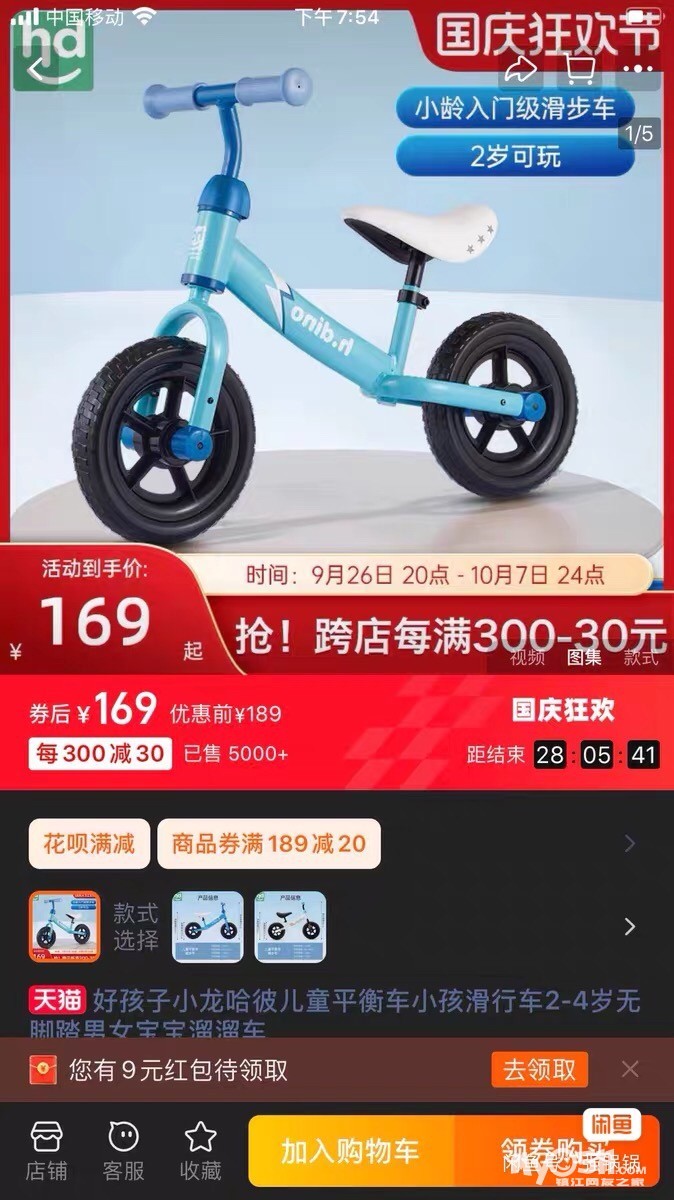674x1200 pixels.
Task: Select the first style thumbnail
Action: (x=65, y=927)
